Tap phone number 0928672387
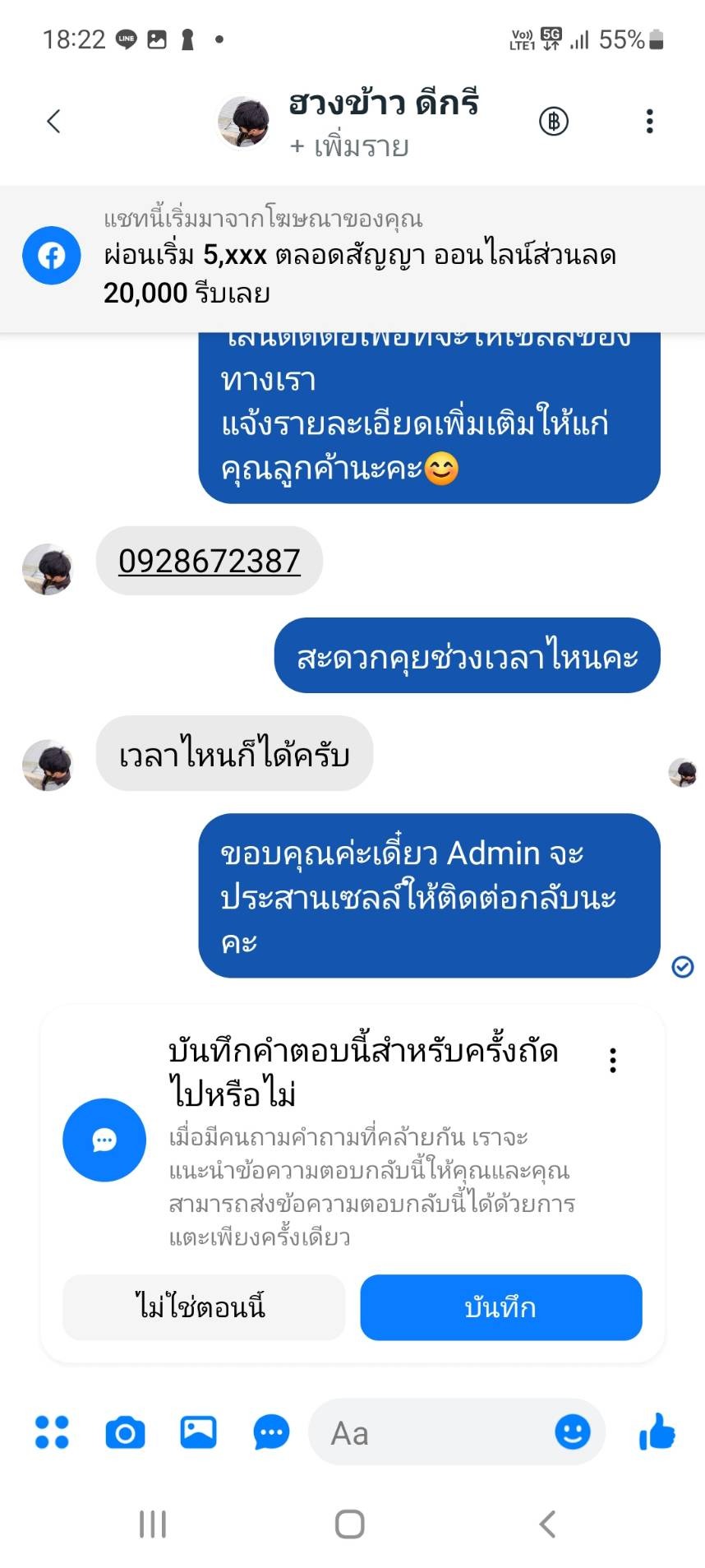The height and width of the screenshot is (1568, 705). pos(210,562)
